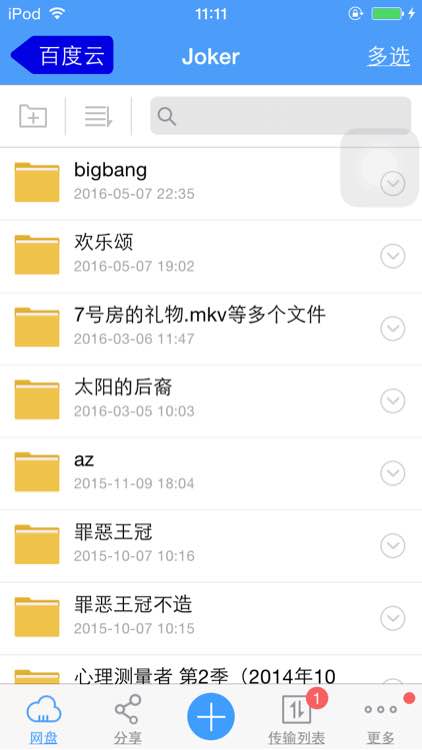Expand options for 太阳的后裔 folder
The image size is (422, 750).
[393, 401]
